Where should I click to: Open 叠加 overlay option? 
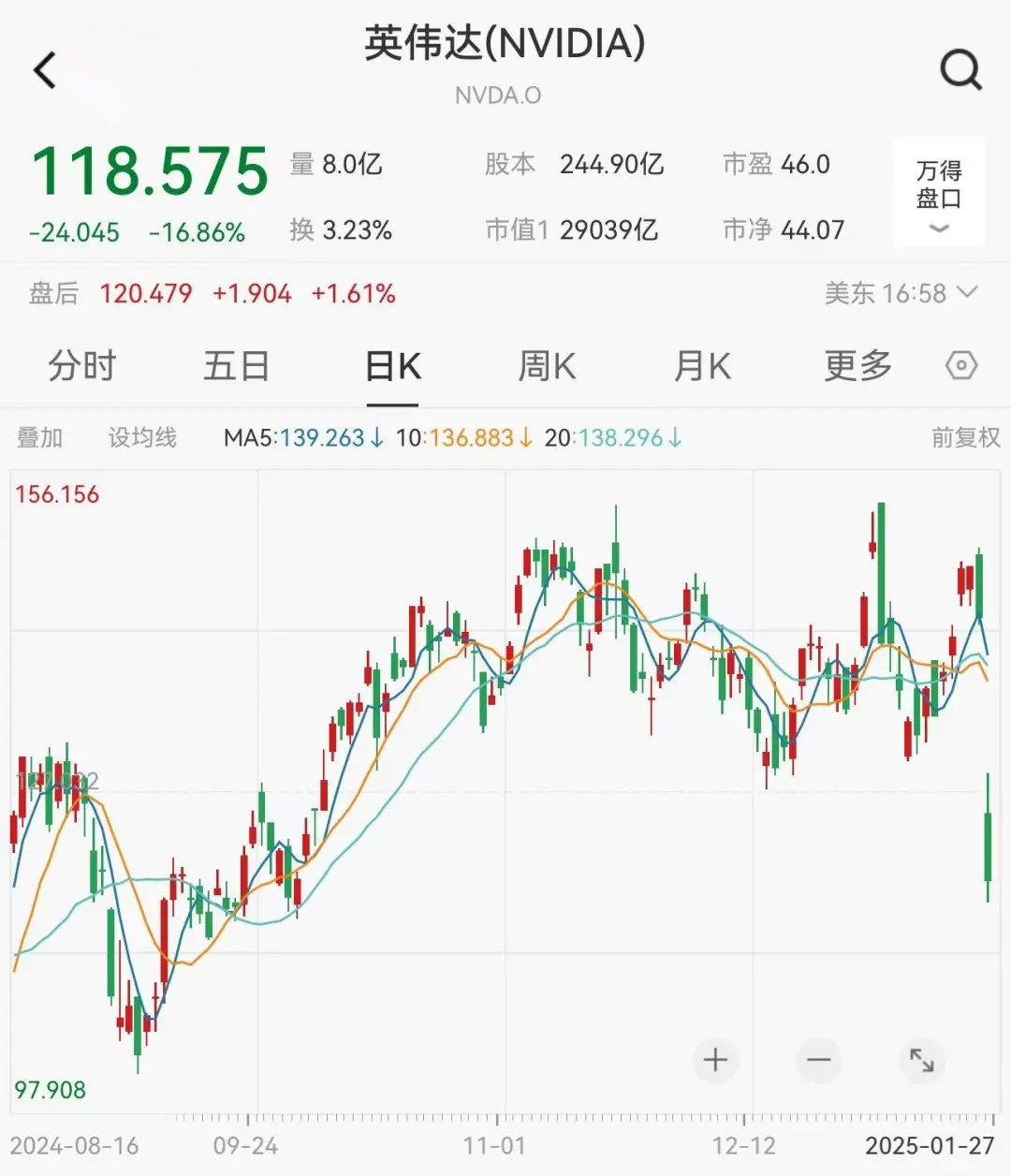pos(39,437)
